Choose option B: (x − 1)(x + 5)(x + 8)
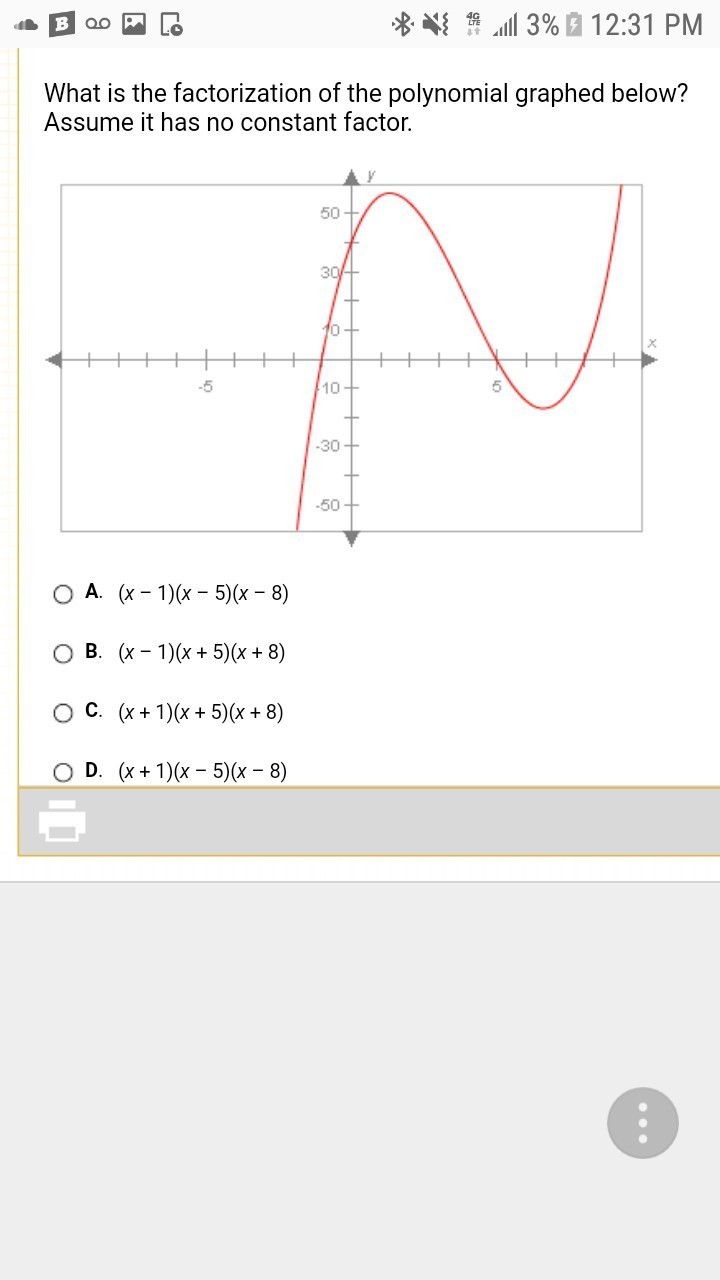Screen dimensions: 720x1280 pyautogui.click(x=63, y=653)
